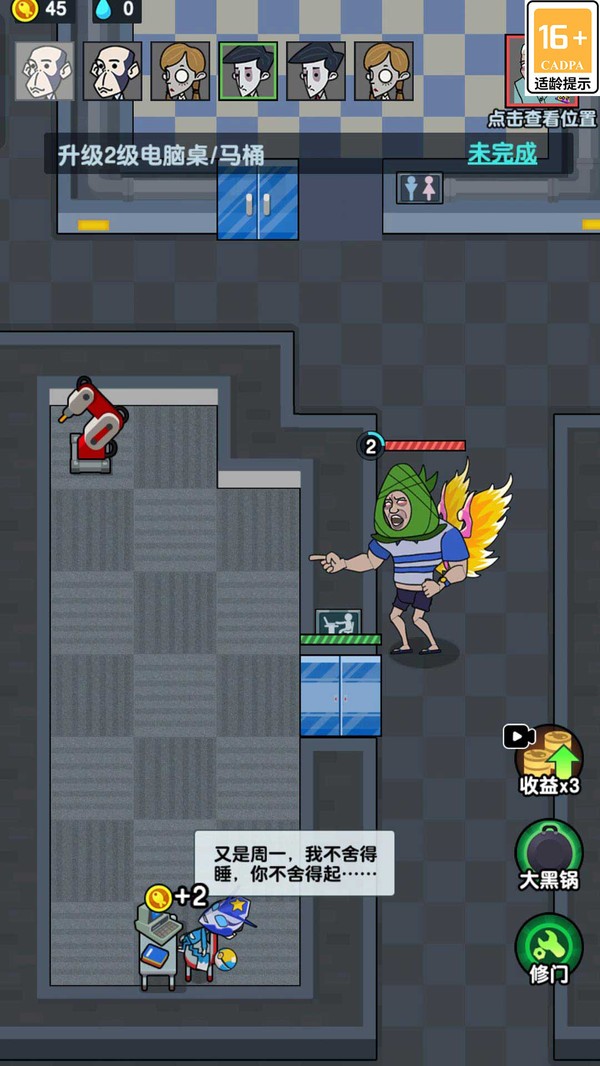The height and width of the screenshot is (1066, 600).
Task: Open the 大黑锅 item
Action: point(549,855)
